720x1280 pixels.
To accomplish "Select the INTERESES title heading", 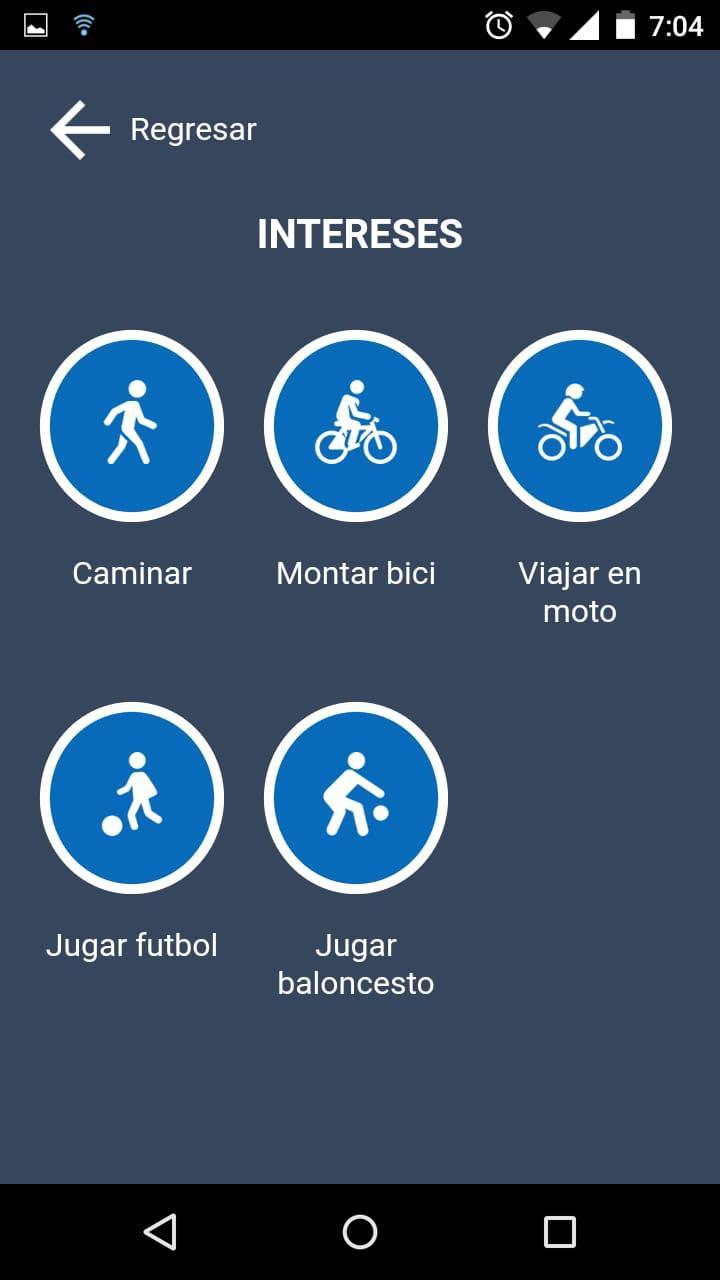I will (x=359, y=234).
